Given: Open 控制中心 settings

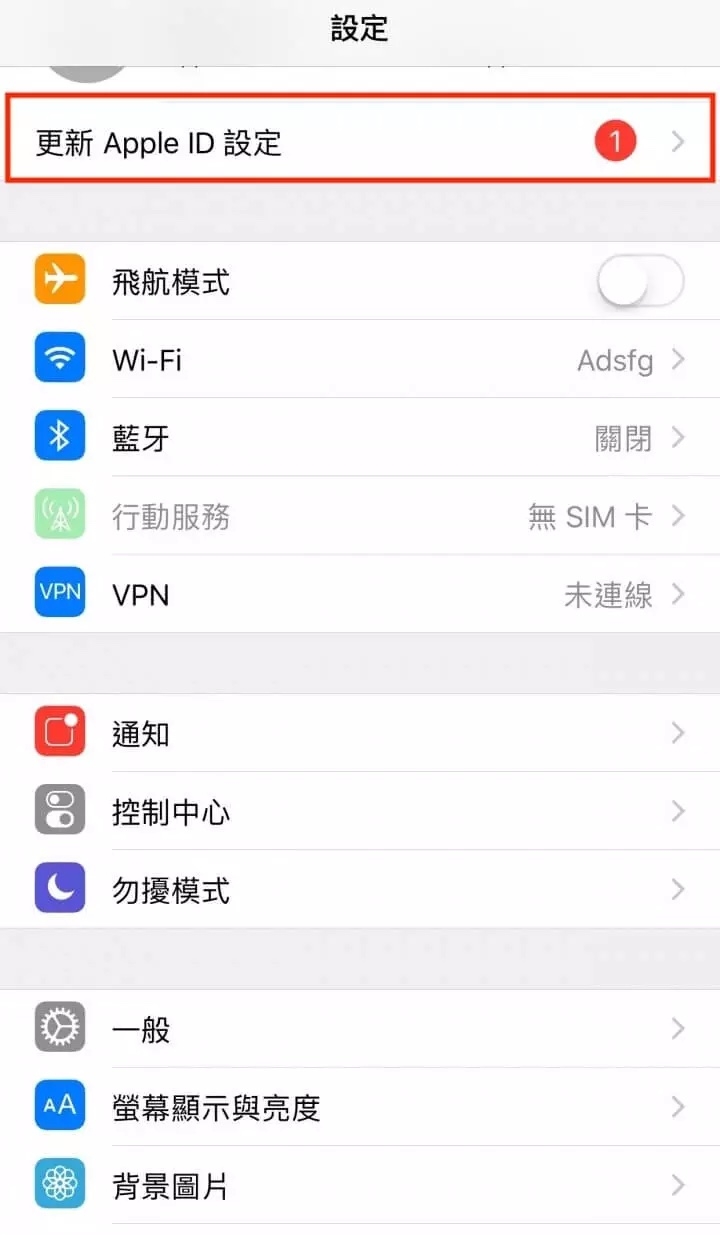Looking at the screenshot, I should 360,811.
